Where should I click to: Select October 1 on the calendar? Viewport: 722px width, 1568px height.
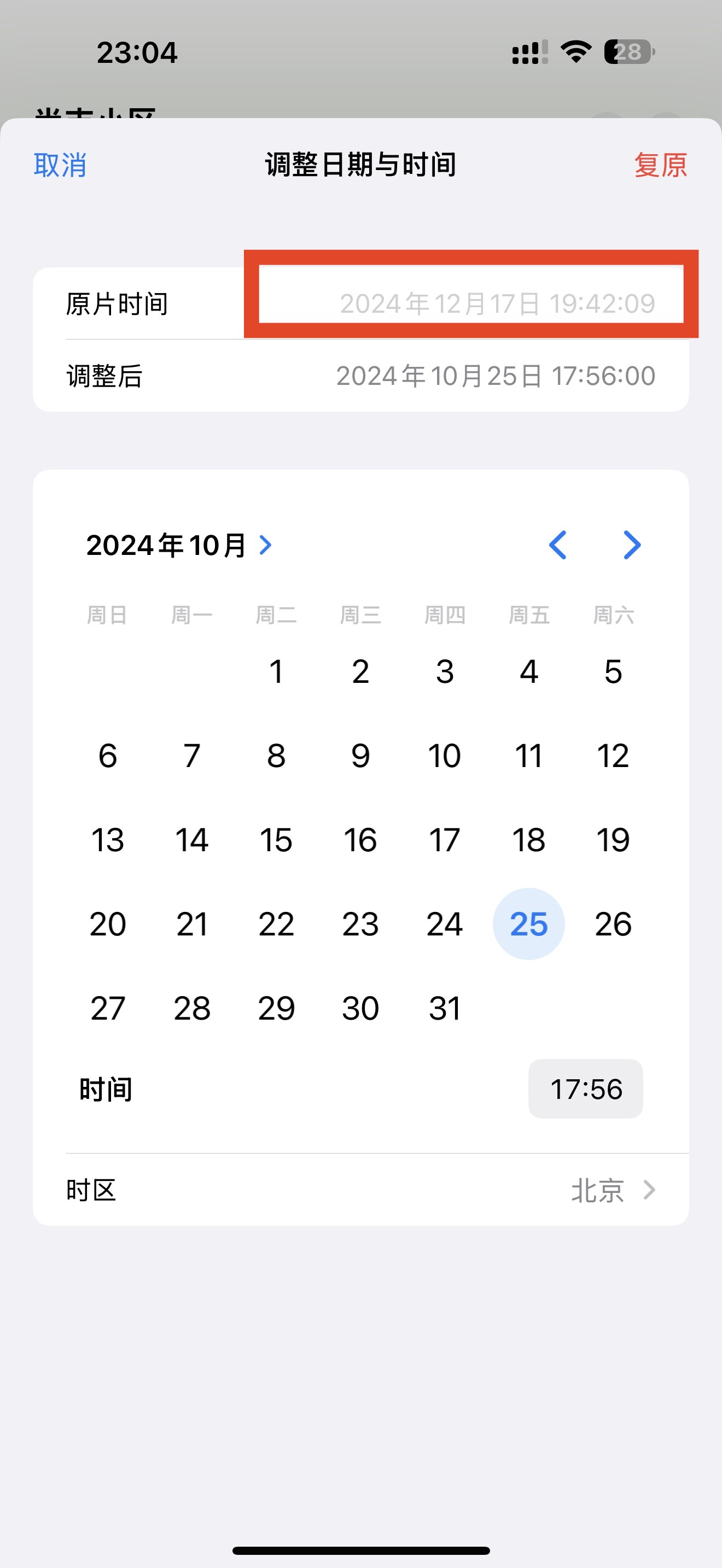276,671
